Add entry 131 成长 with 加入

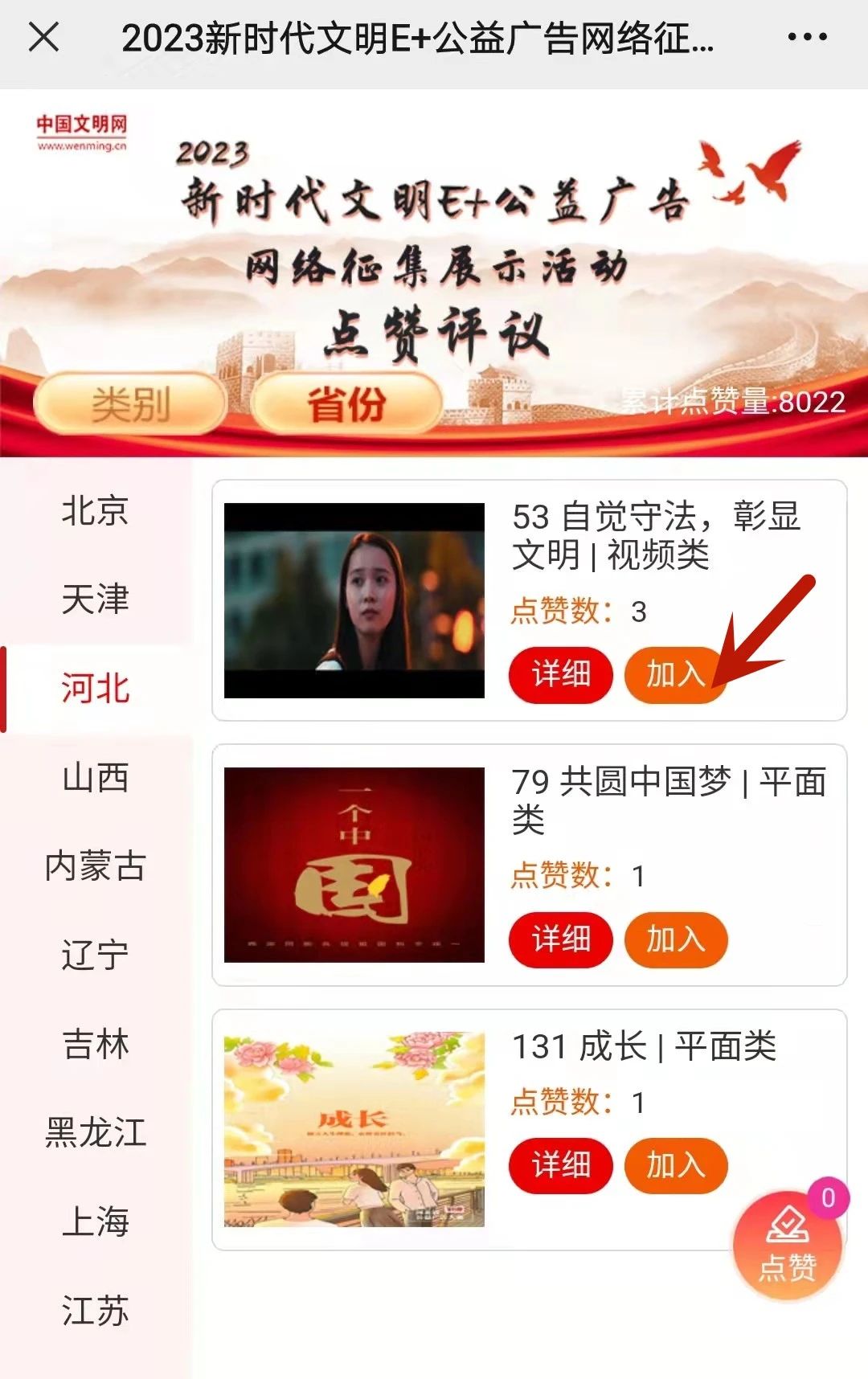tap(675, 1164)
